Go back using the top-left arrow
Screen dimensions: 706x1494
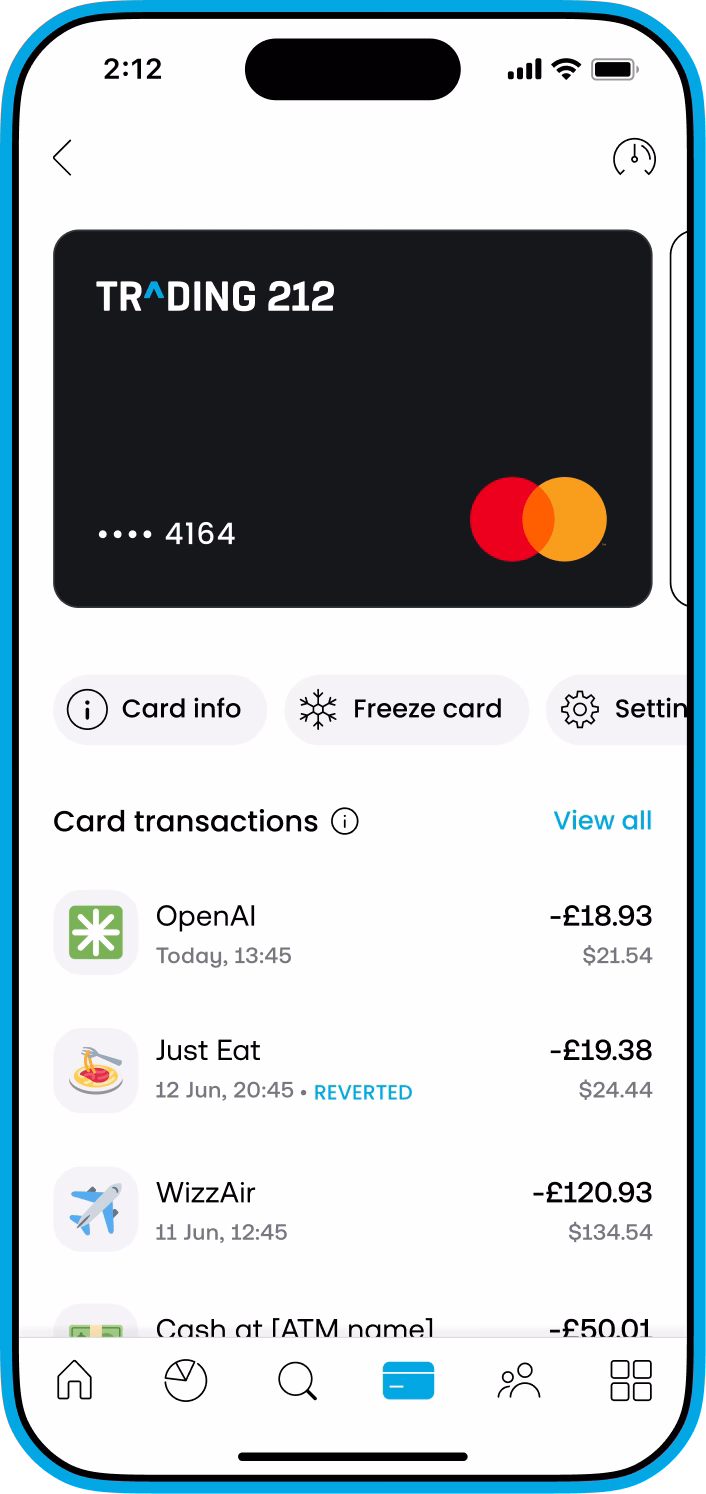point(63,158)
